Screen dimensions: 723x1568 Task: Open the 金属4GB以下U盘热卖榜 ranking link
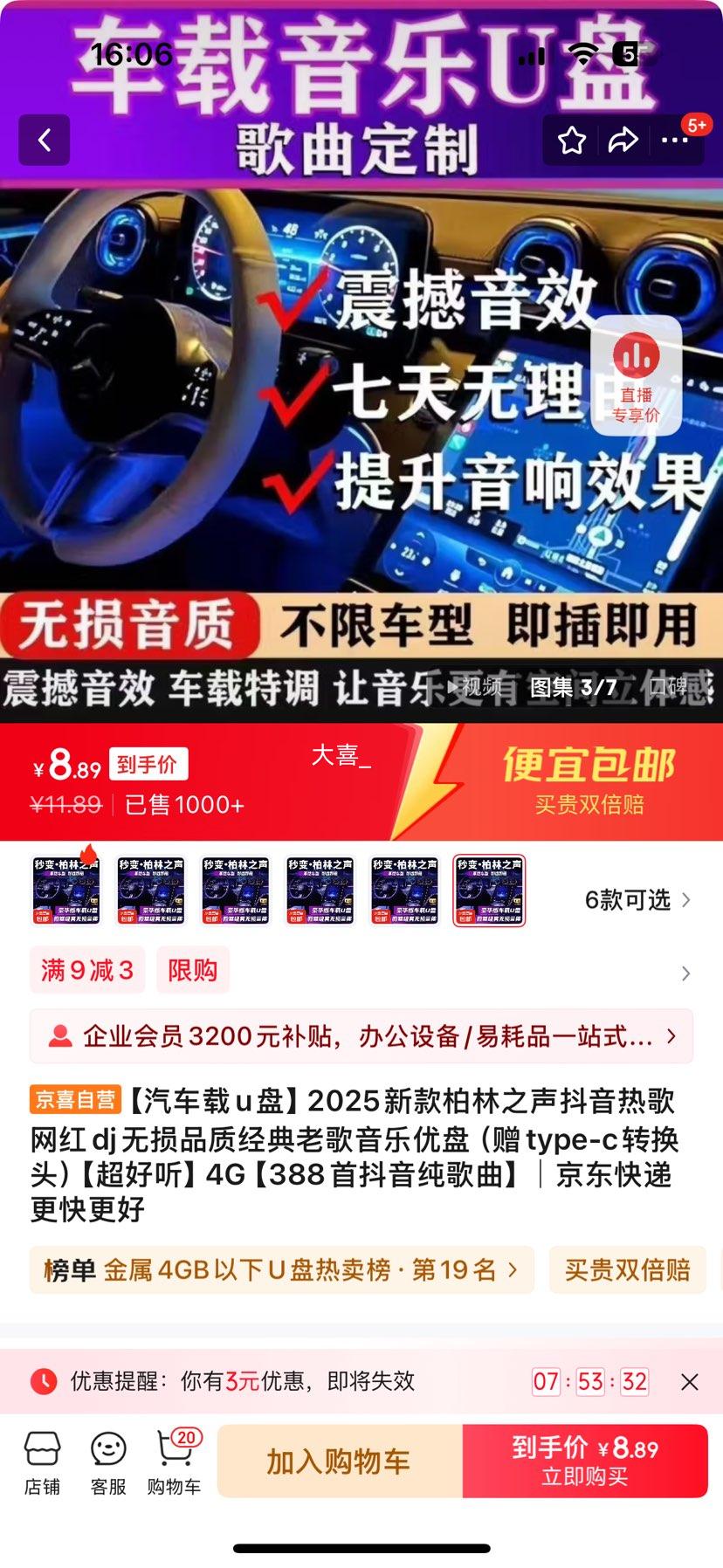(x=281, y=1271)
